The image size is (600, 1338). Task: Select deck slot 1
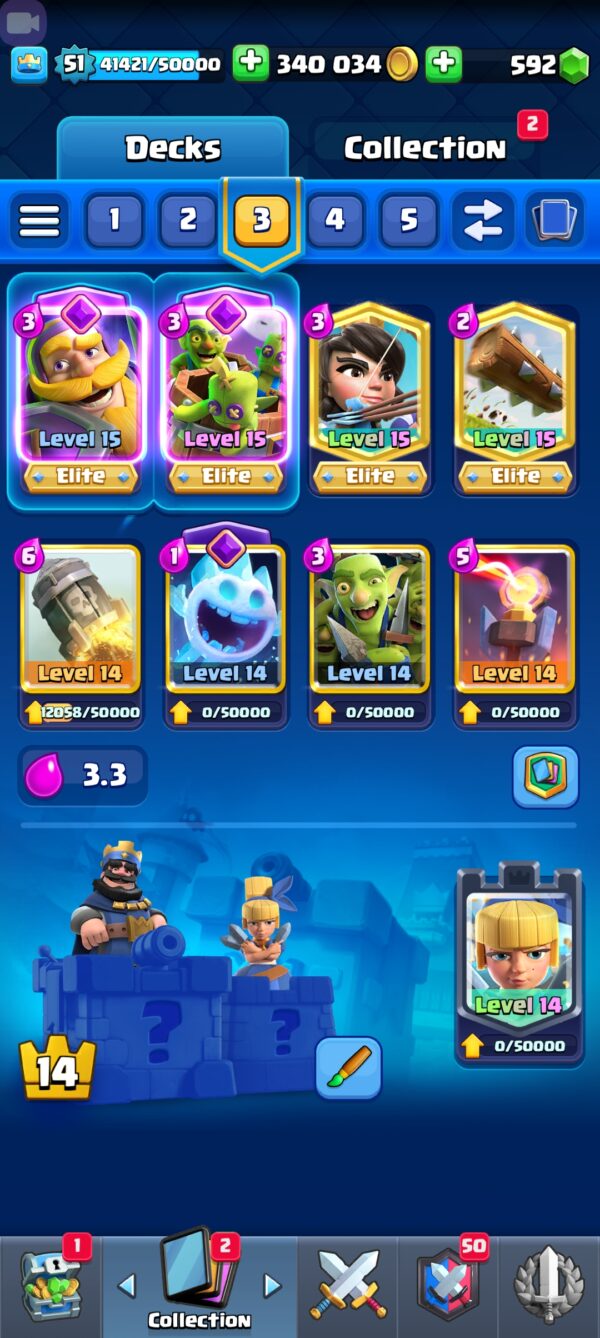point(114,219)
